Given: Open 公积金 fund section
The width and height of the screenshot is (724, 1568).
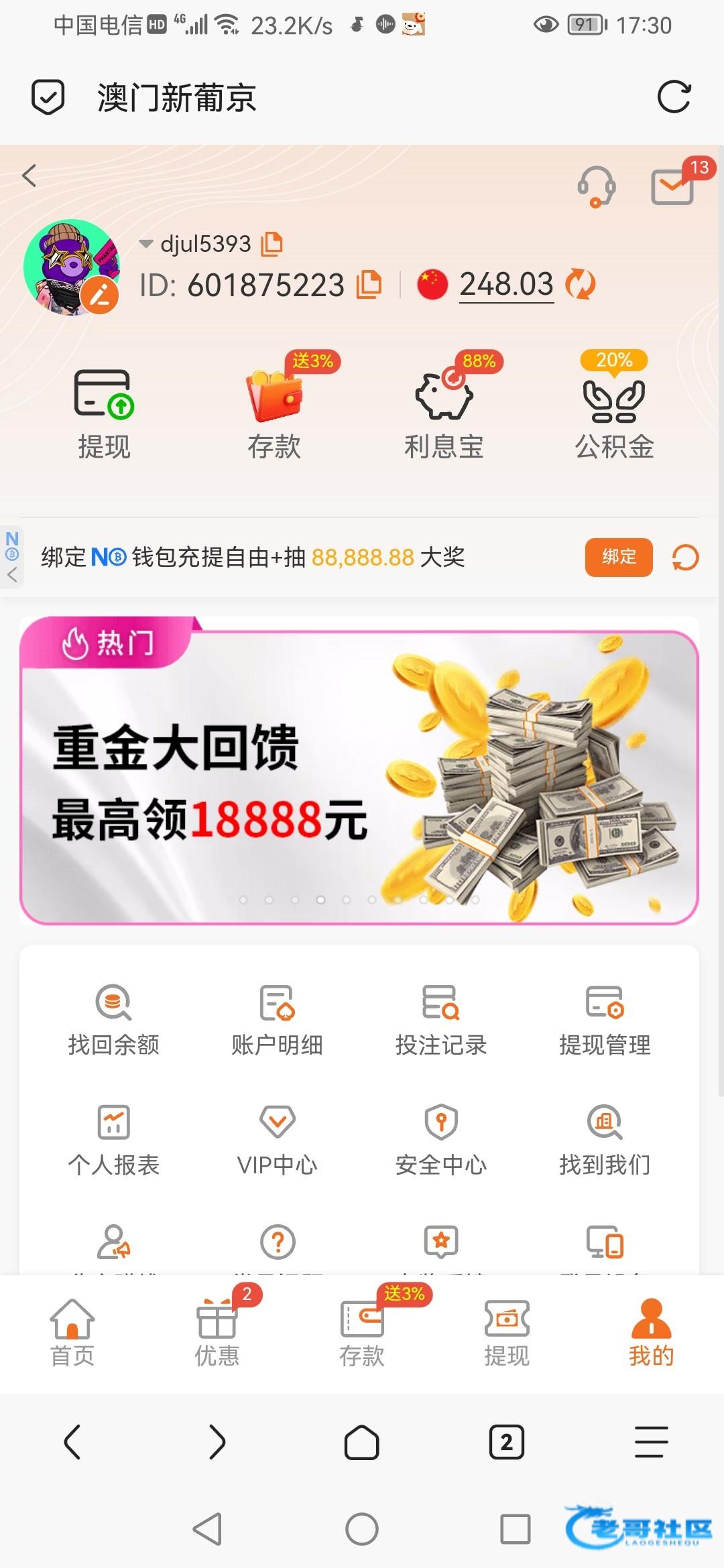Looking at the screenshot, I should [614, 409].
